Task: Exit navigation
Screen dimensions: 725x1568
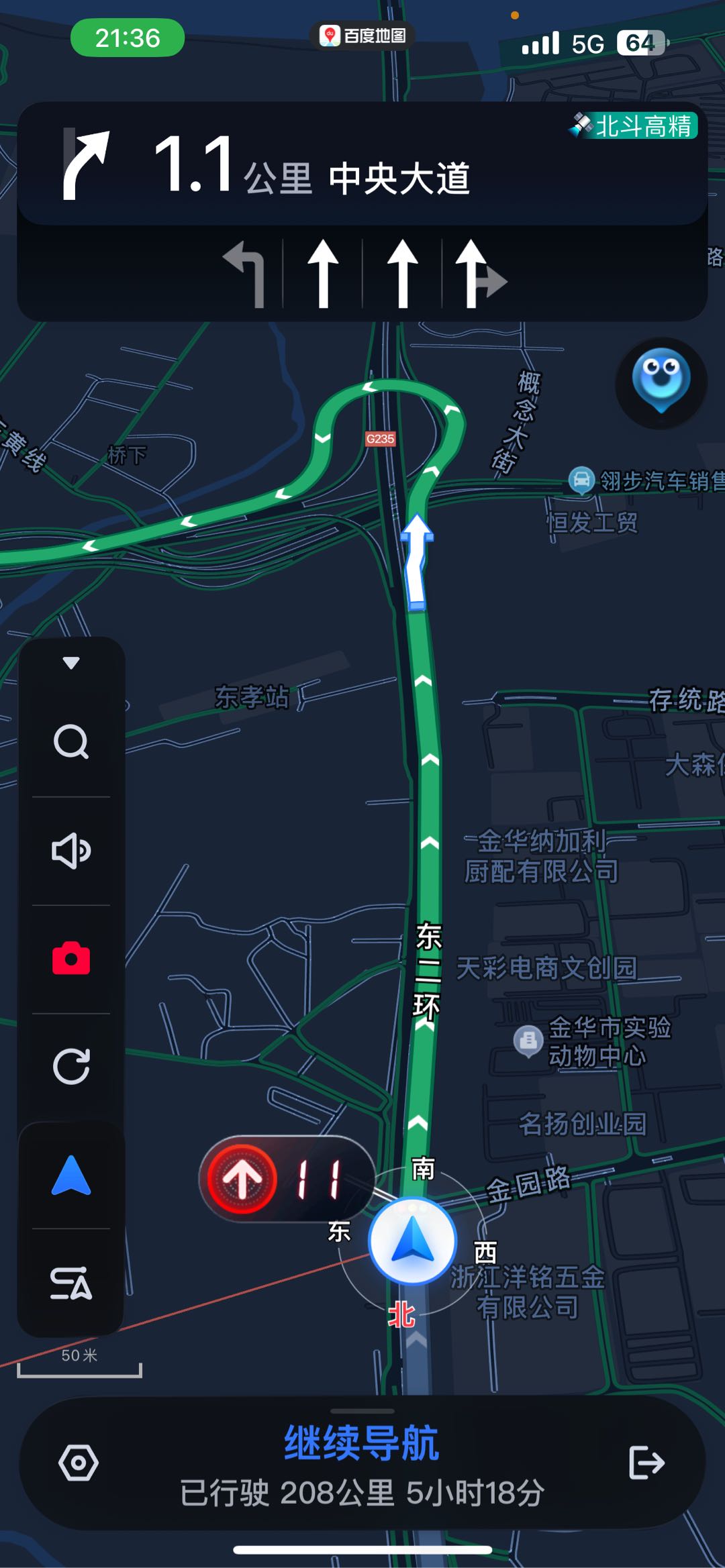Action: (646, 1463)
